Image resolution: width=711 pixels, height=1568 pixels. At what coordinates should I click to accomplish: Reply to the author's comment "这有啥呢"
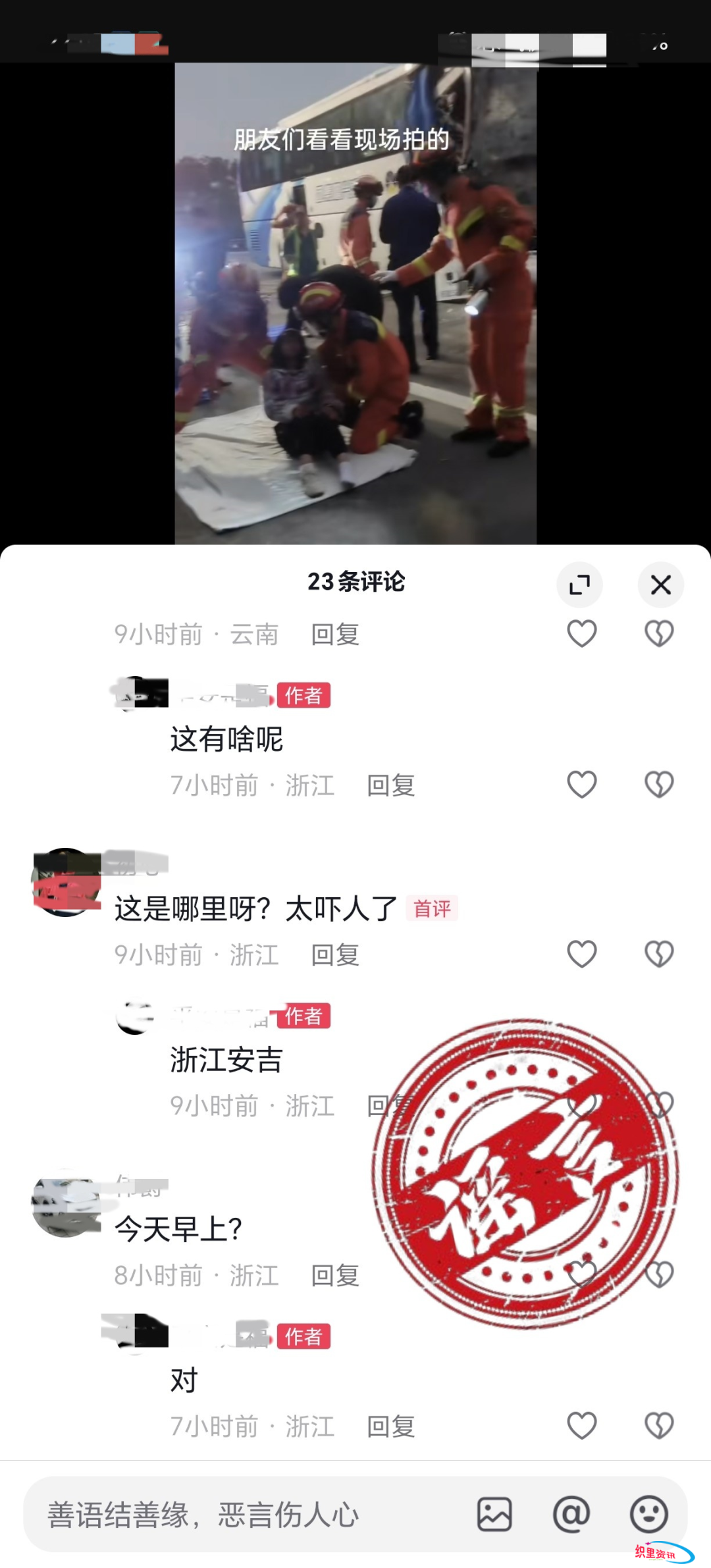[x=390, y=785]
